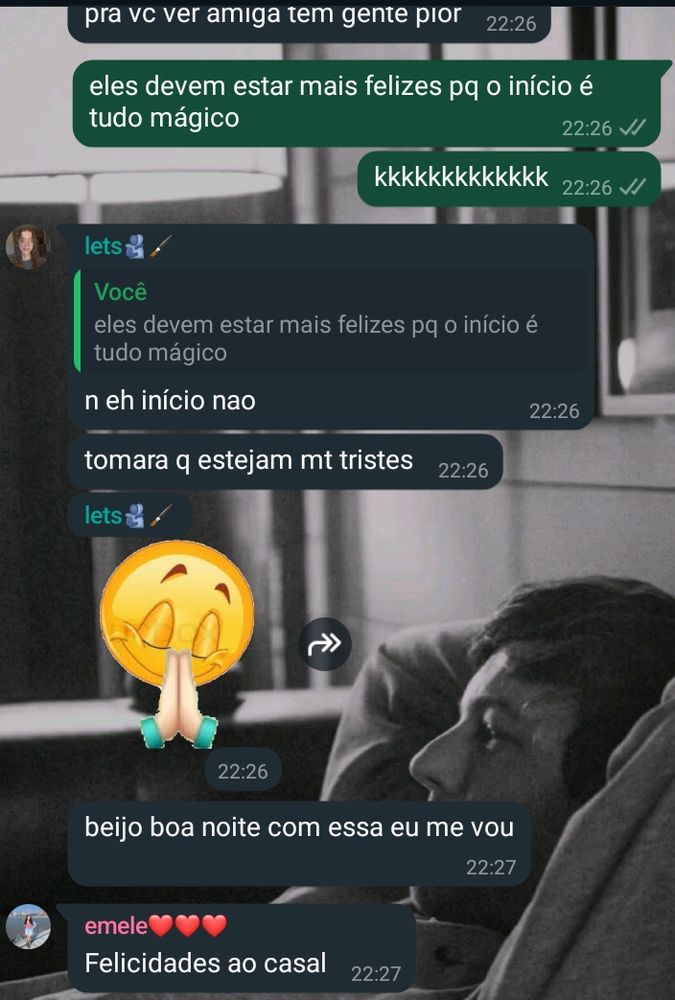The width and height of the screenshot is (675, 1000).
Task: Open the praying smiley sticker
Action: coord(177,646)
